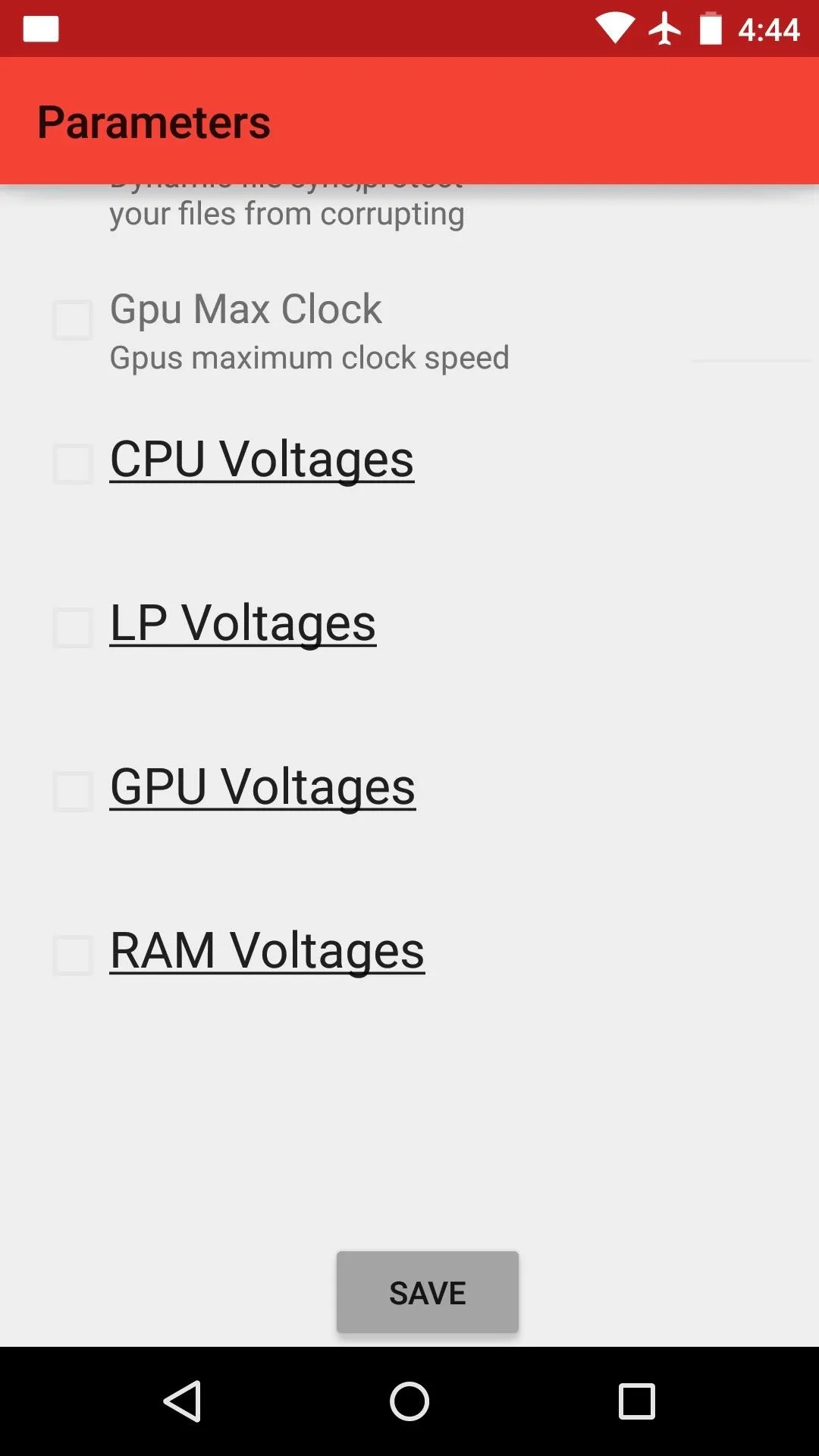Tick the LP Voltages checkbox
The height and width of the screenshot is (1456, 819).
point(73,627)
